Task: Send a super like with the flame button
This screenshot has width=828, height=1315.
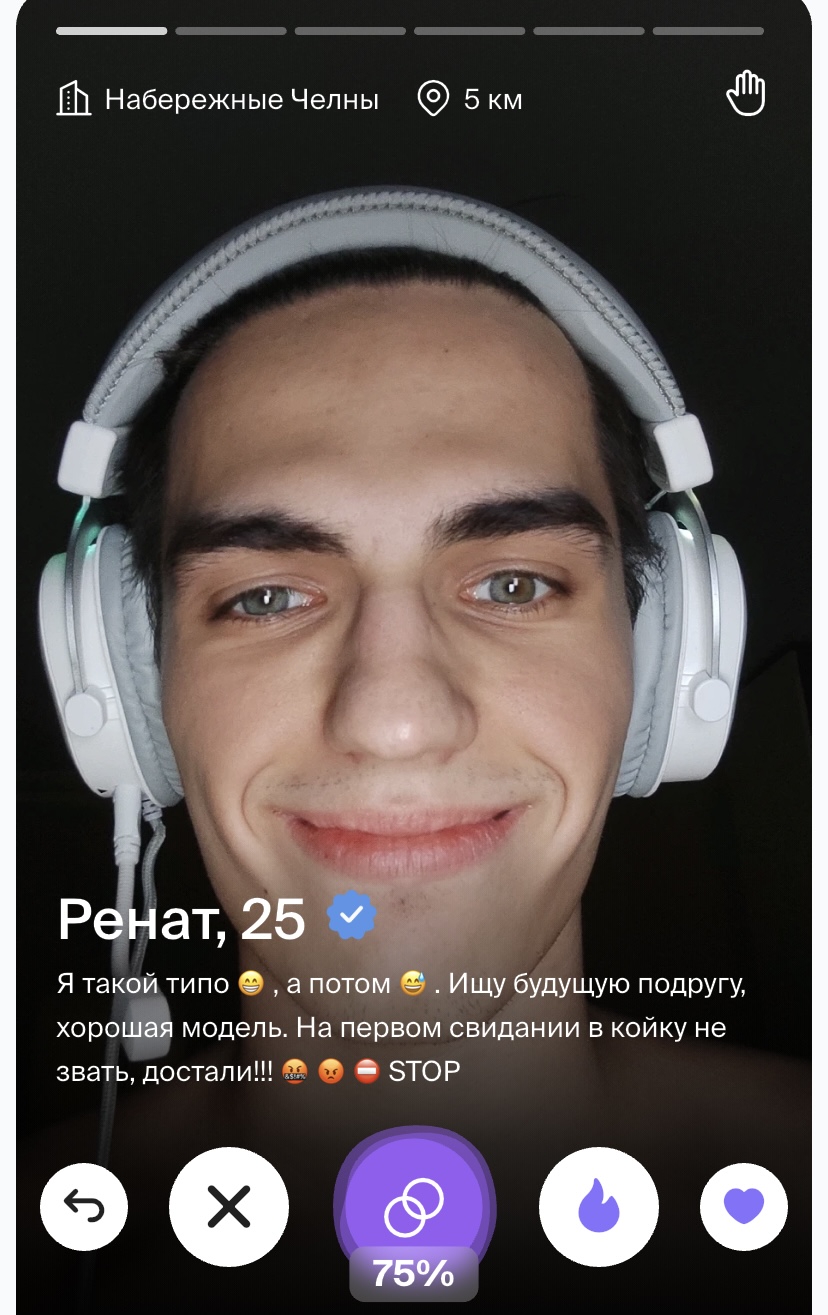Action: [x=599, y=1207]
